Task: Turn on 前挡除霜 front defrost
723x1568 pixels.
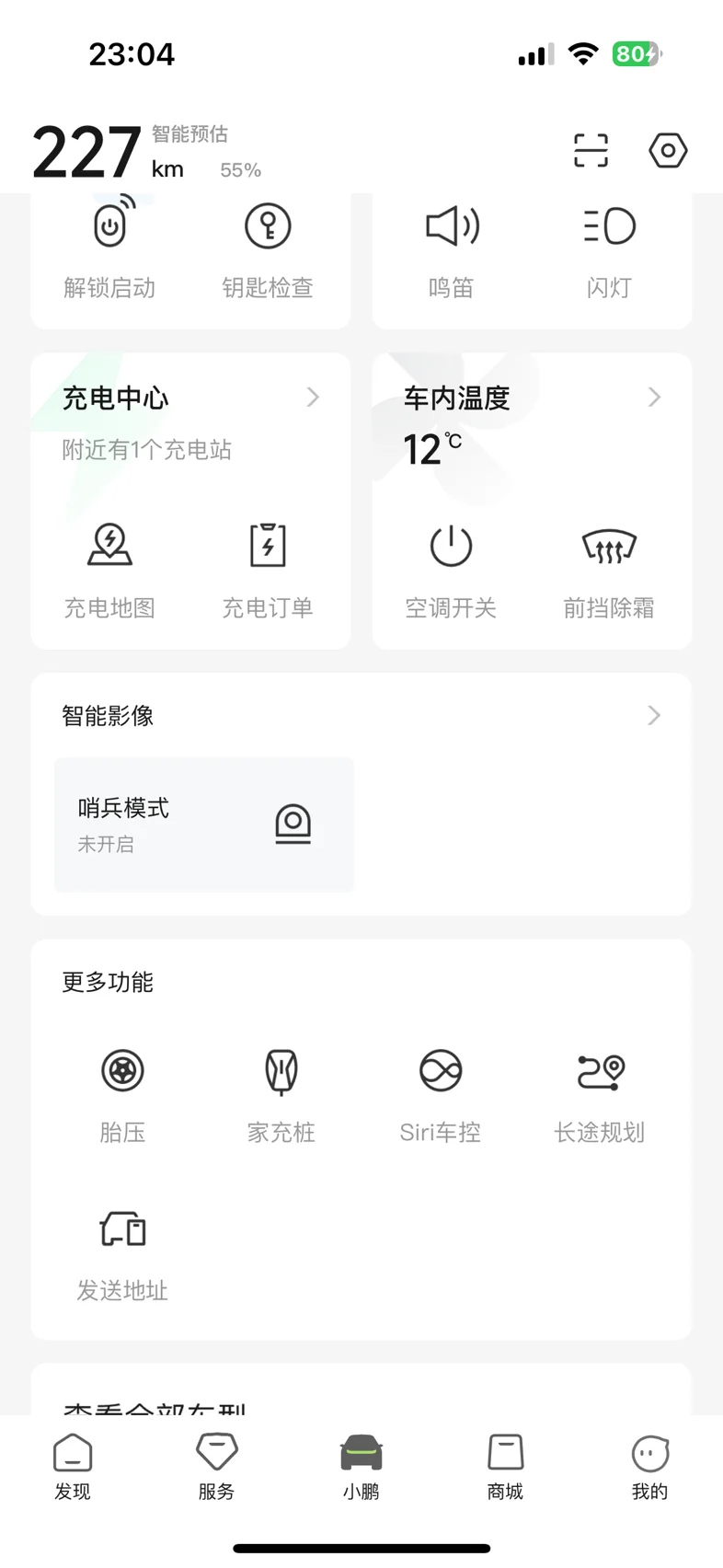Action: pos(609,570)
